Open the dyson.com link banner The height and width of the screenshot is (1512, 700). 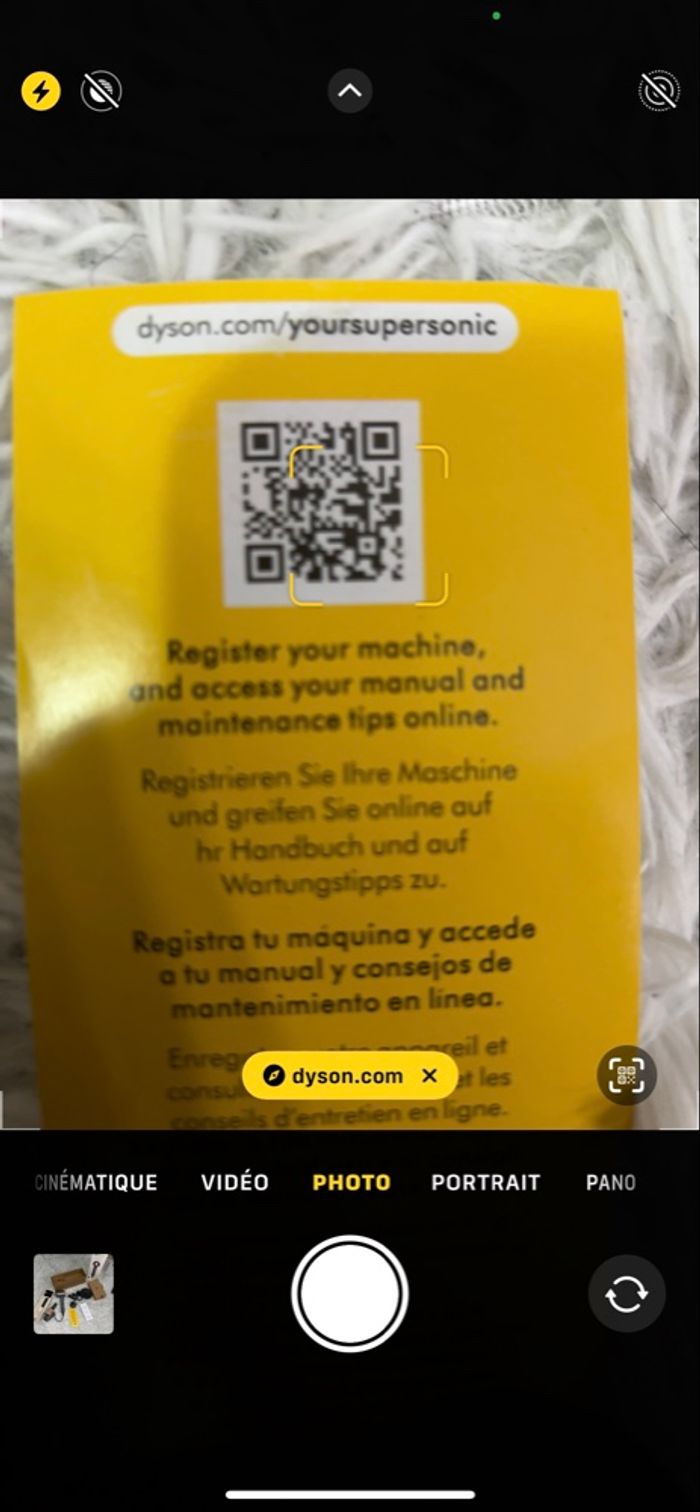click(335, 1076)
